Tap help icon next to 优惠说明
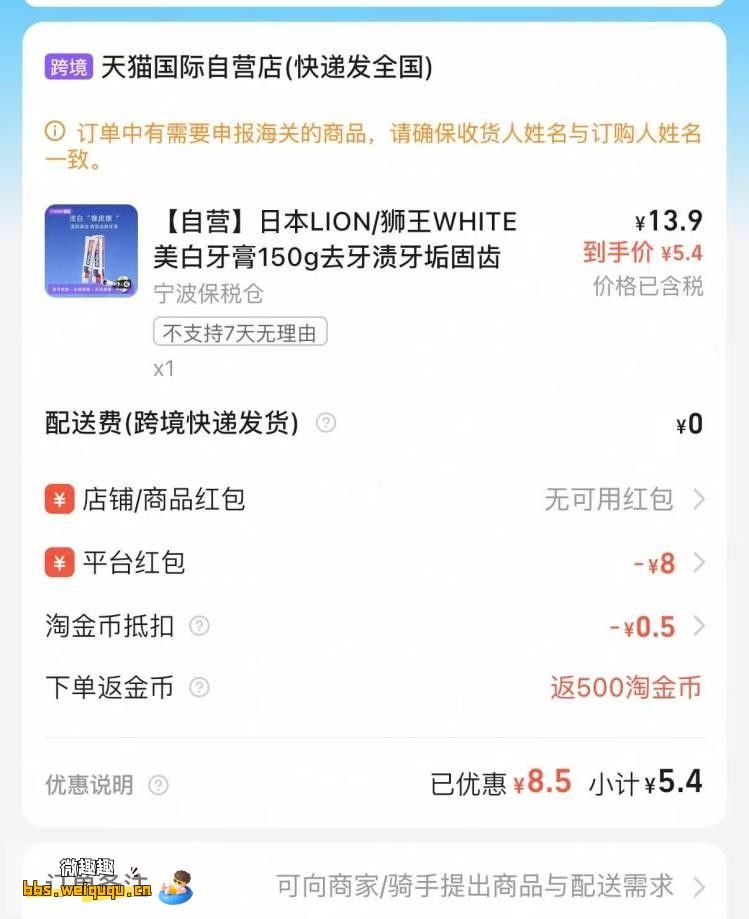 coord(158,785)
